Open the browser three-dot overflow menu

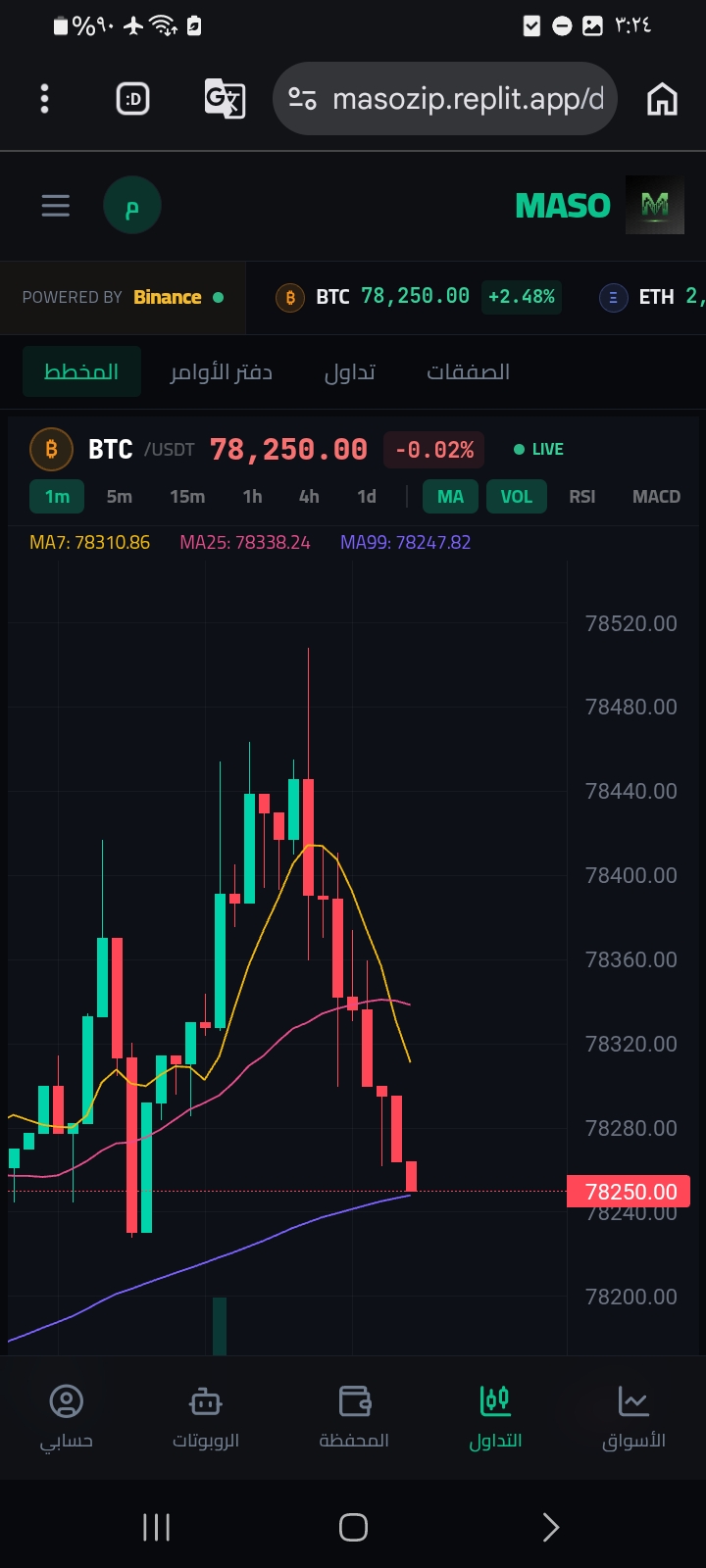pos(43,99)
